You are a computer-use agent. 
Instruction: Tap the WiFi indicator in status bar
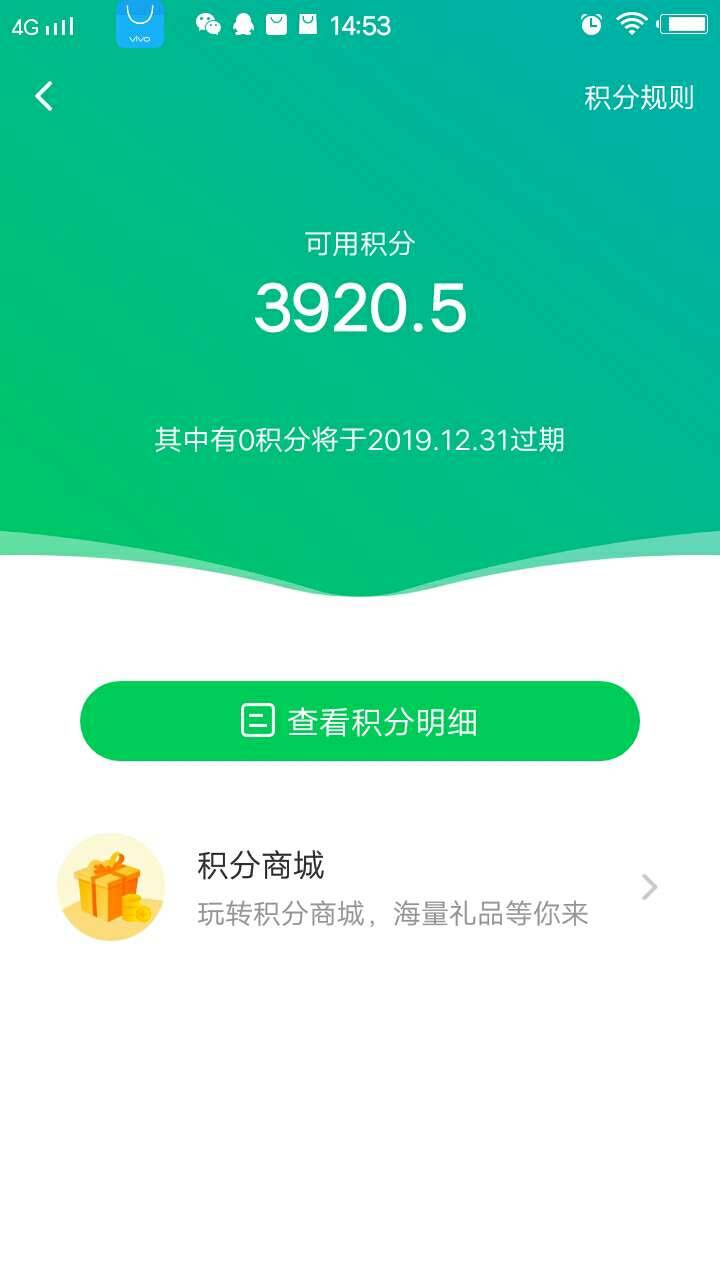point(634,25)
